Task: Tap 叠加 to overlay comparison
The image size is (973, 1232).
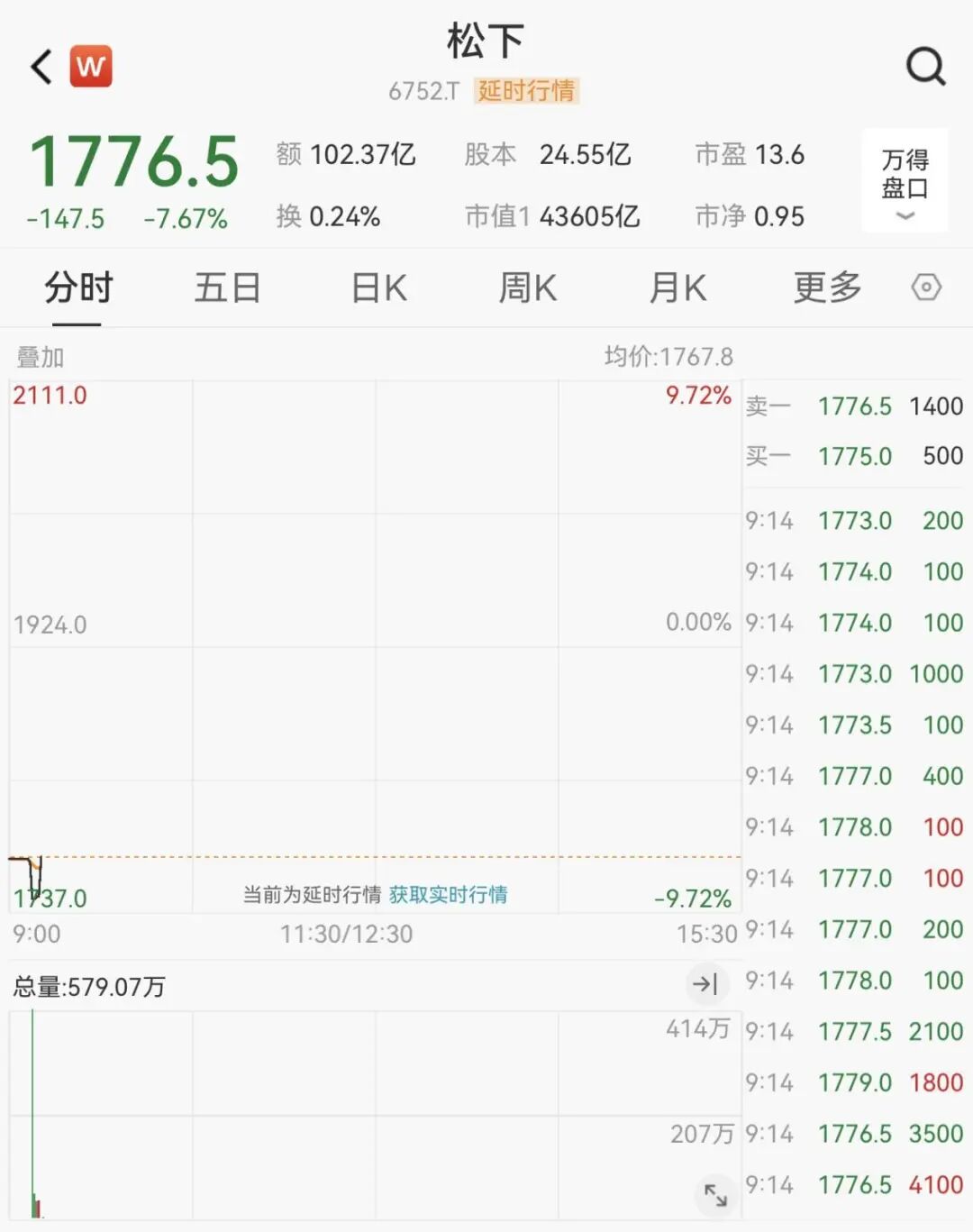Action: pos(41,358)
